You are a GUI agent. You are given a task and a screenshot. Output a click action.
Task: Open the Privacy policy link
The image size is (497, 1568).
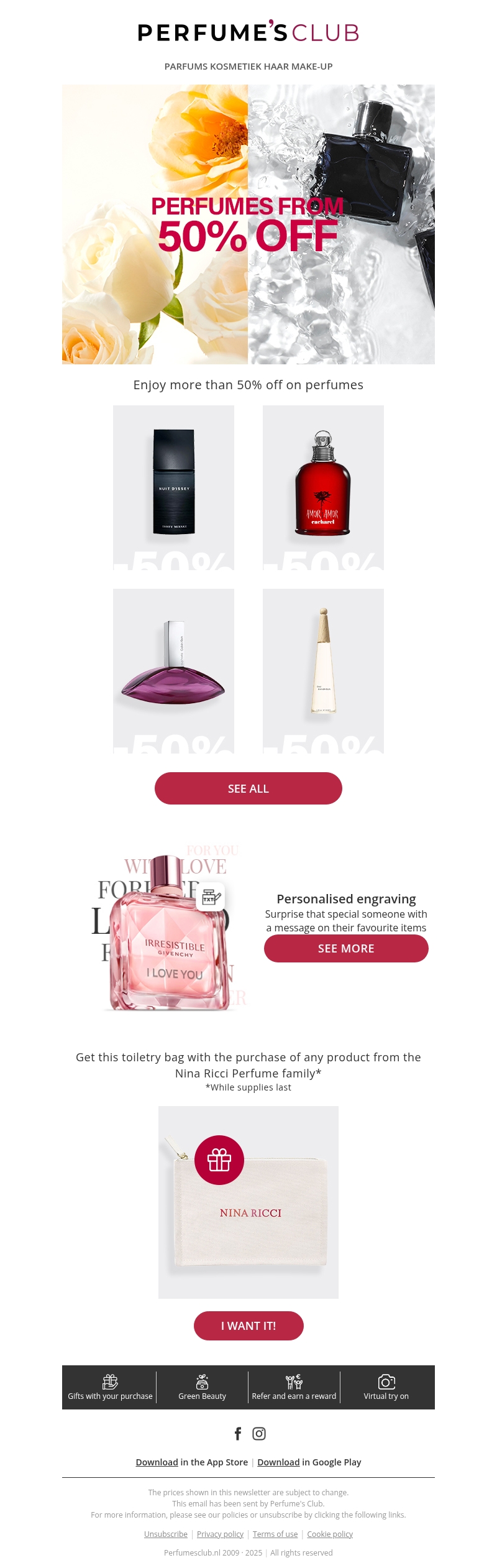220,1534
